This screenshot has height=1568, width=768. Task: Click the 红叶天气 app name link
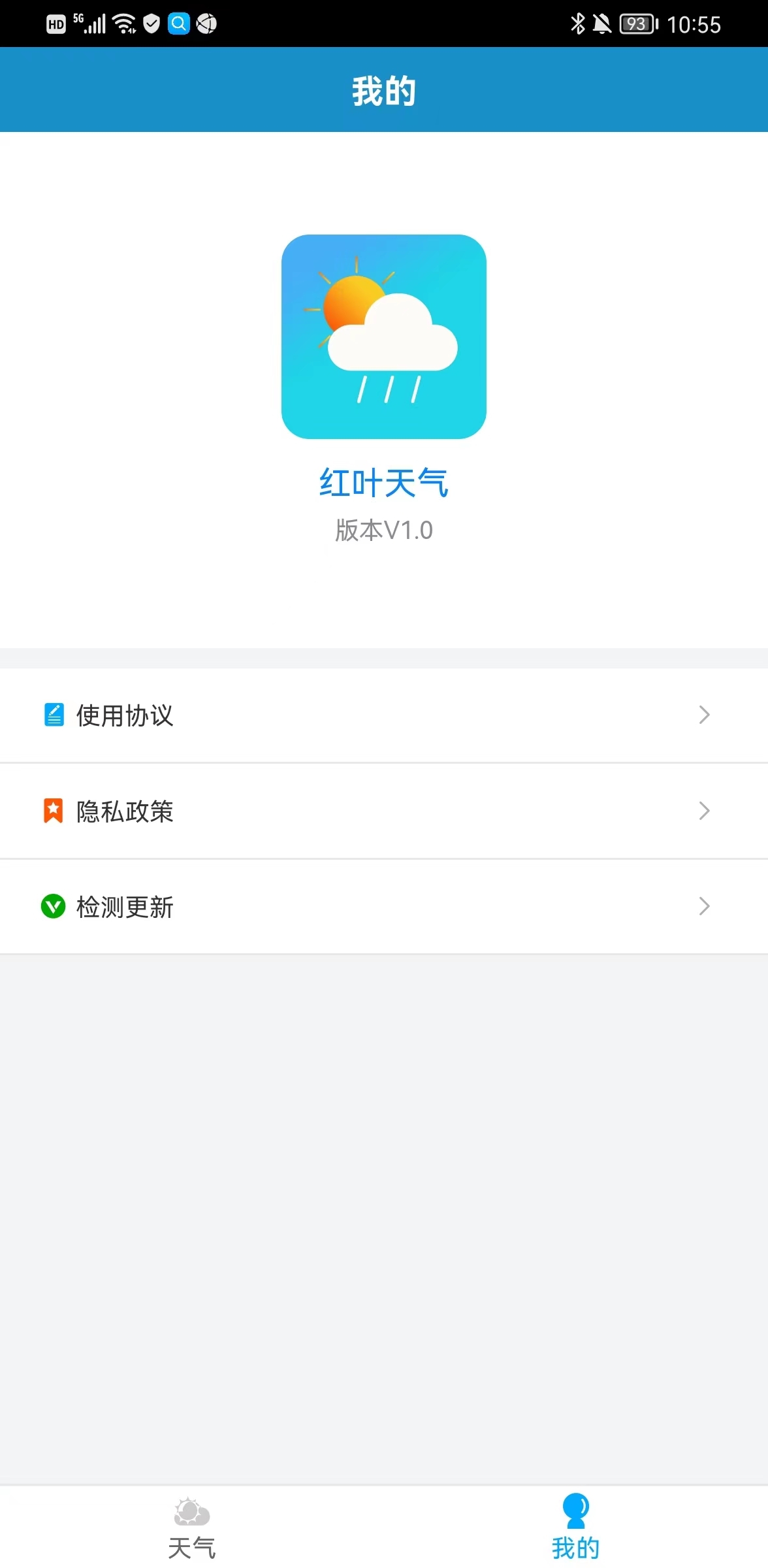[x=383, y=483]
